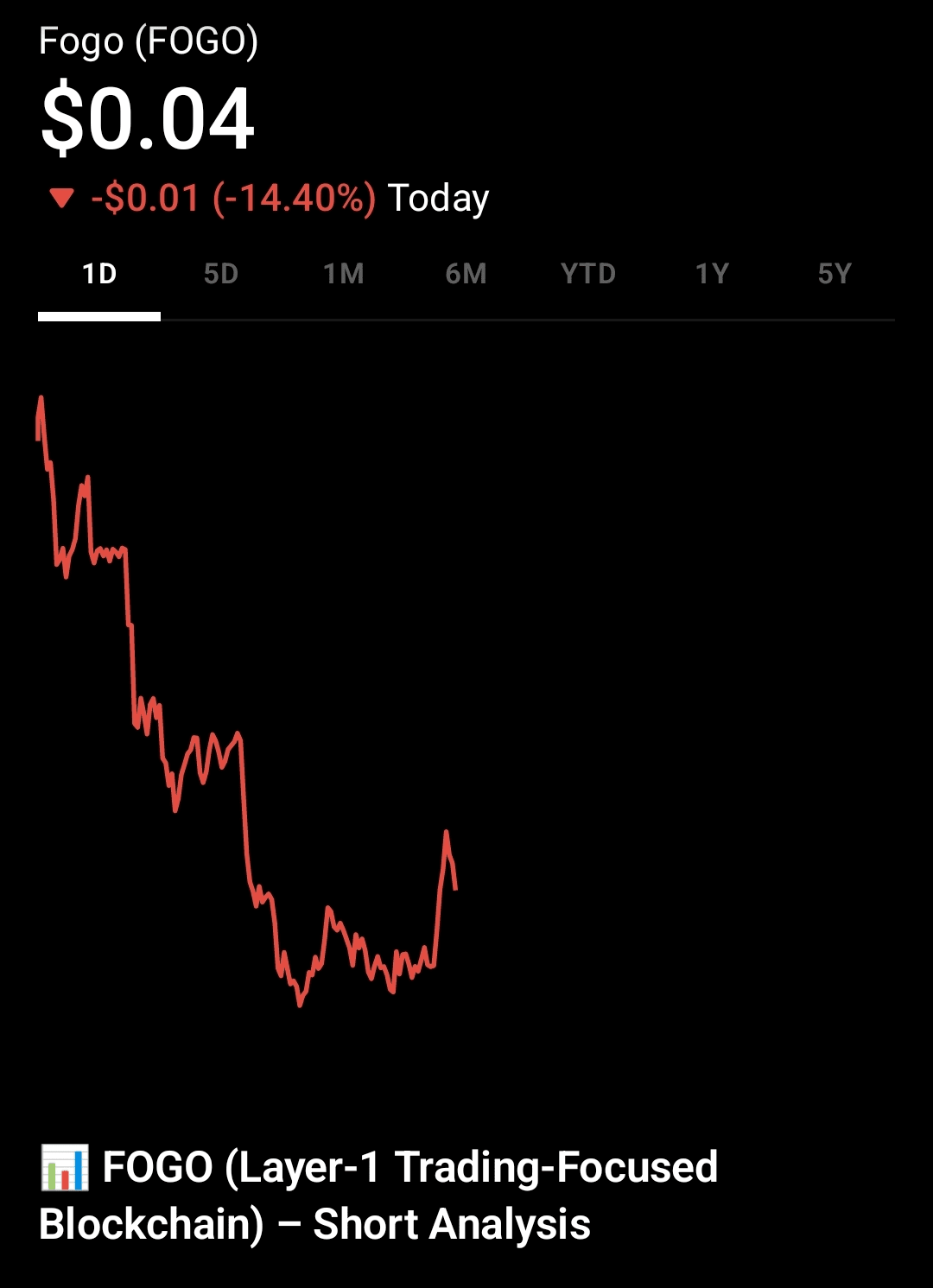Switch to the 6M tab
933x1288 pixels.
466,275
